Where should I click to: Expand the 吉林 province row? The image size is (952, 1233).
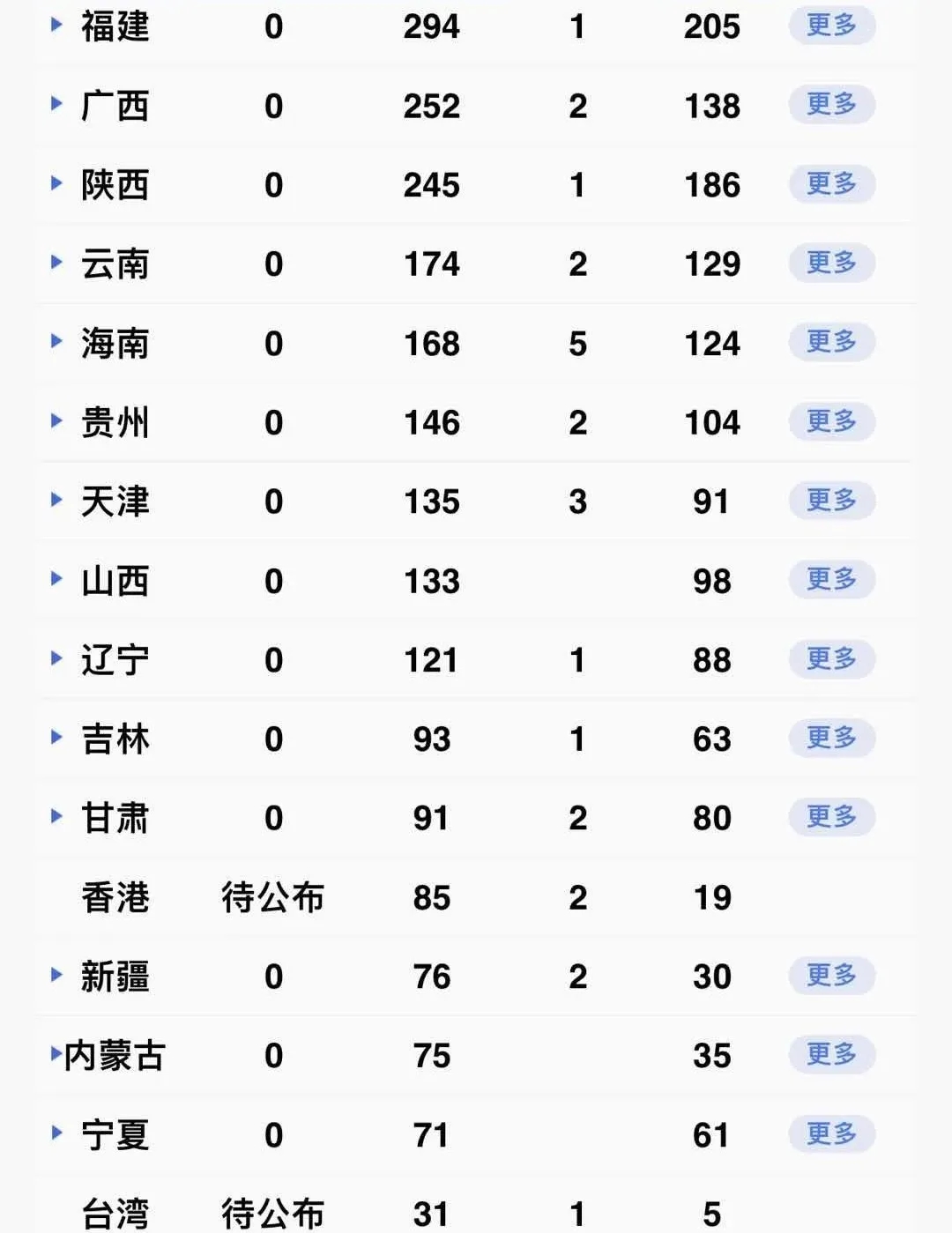pos(57,737)
